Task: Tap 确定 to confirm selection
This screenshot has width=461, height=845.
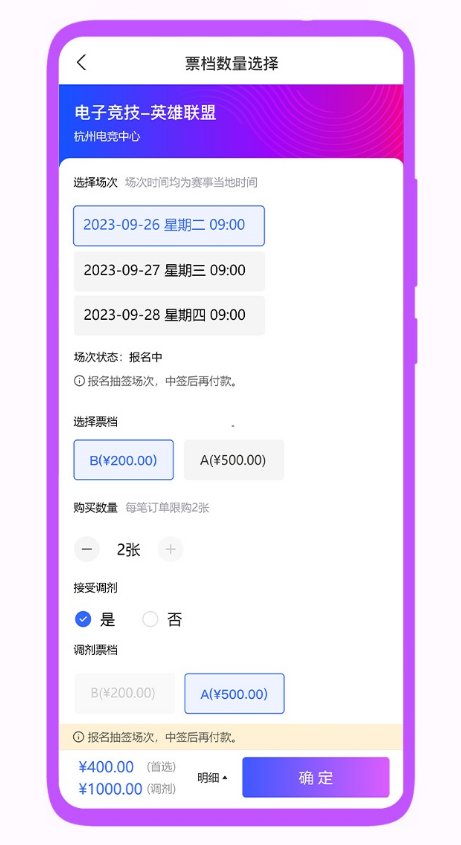Action: pyautogui.click(x=315, y=777)
